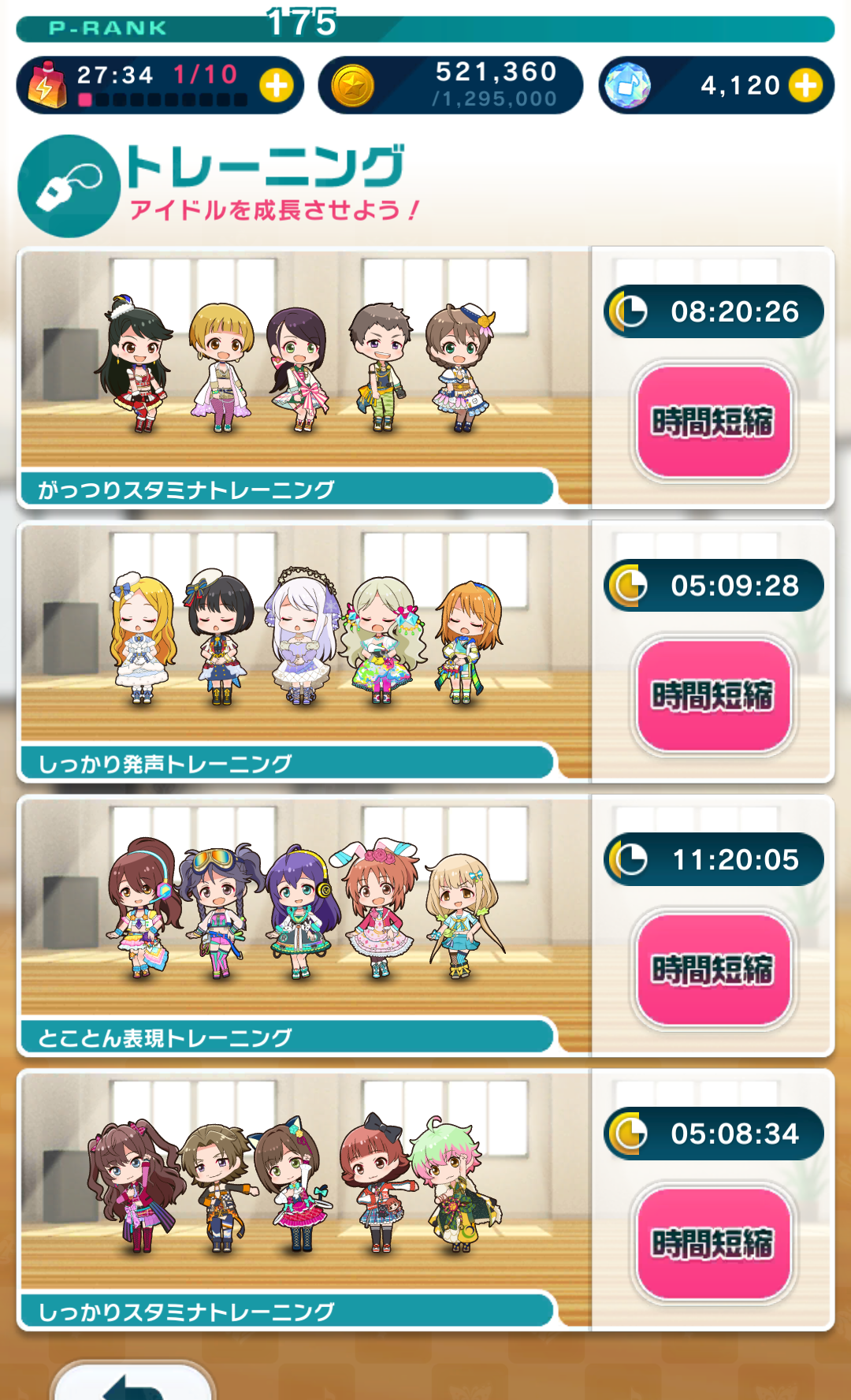Add more jewels via the plus icon
The image size is (851, 1400).
(806, 85)
